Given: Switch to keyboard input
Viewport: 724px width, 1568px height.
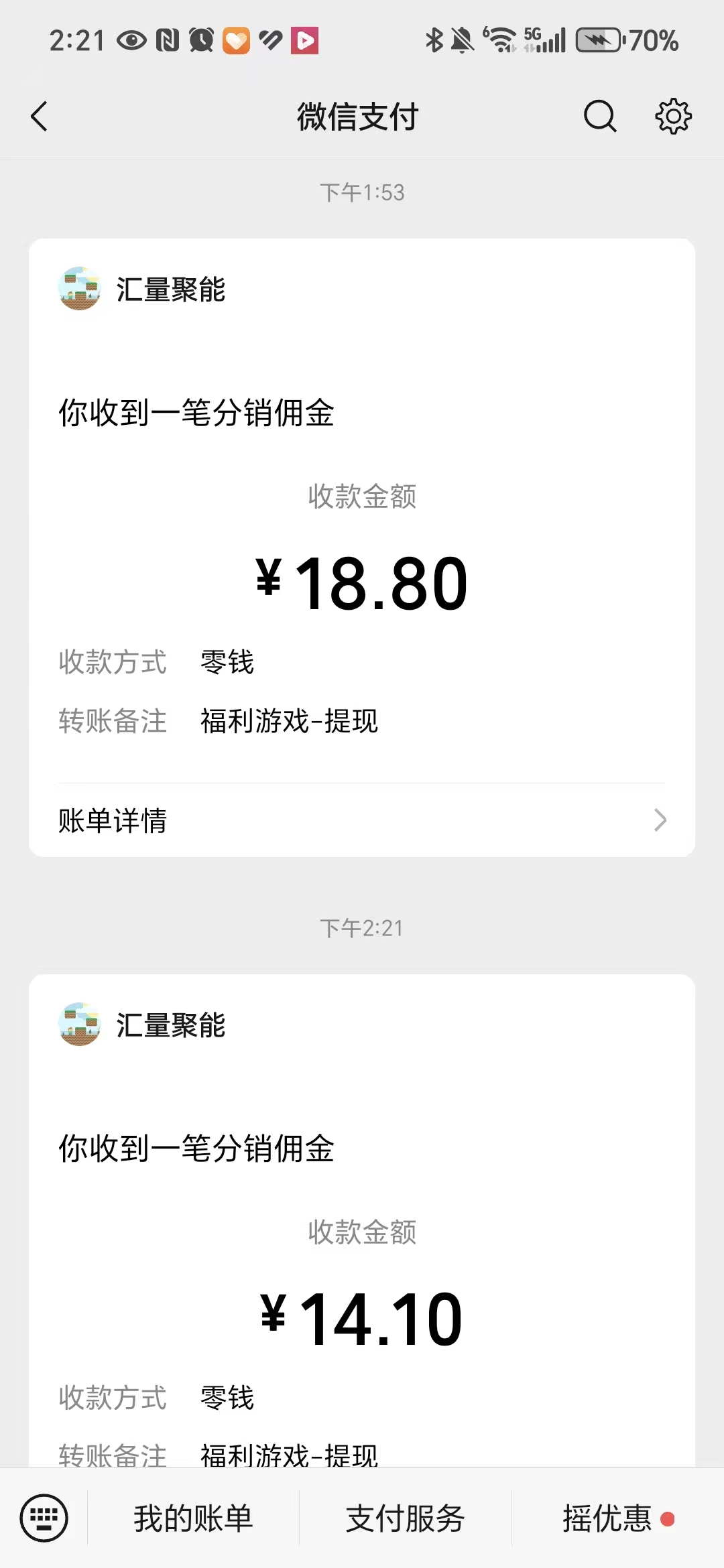Looking at the screenshot, I should coord(44,1518).
